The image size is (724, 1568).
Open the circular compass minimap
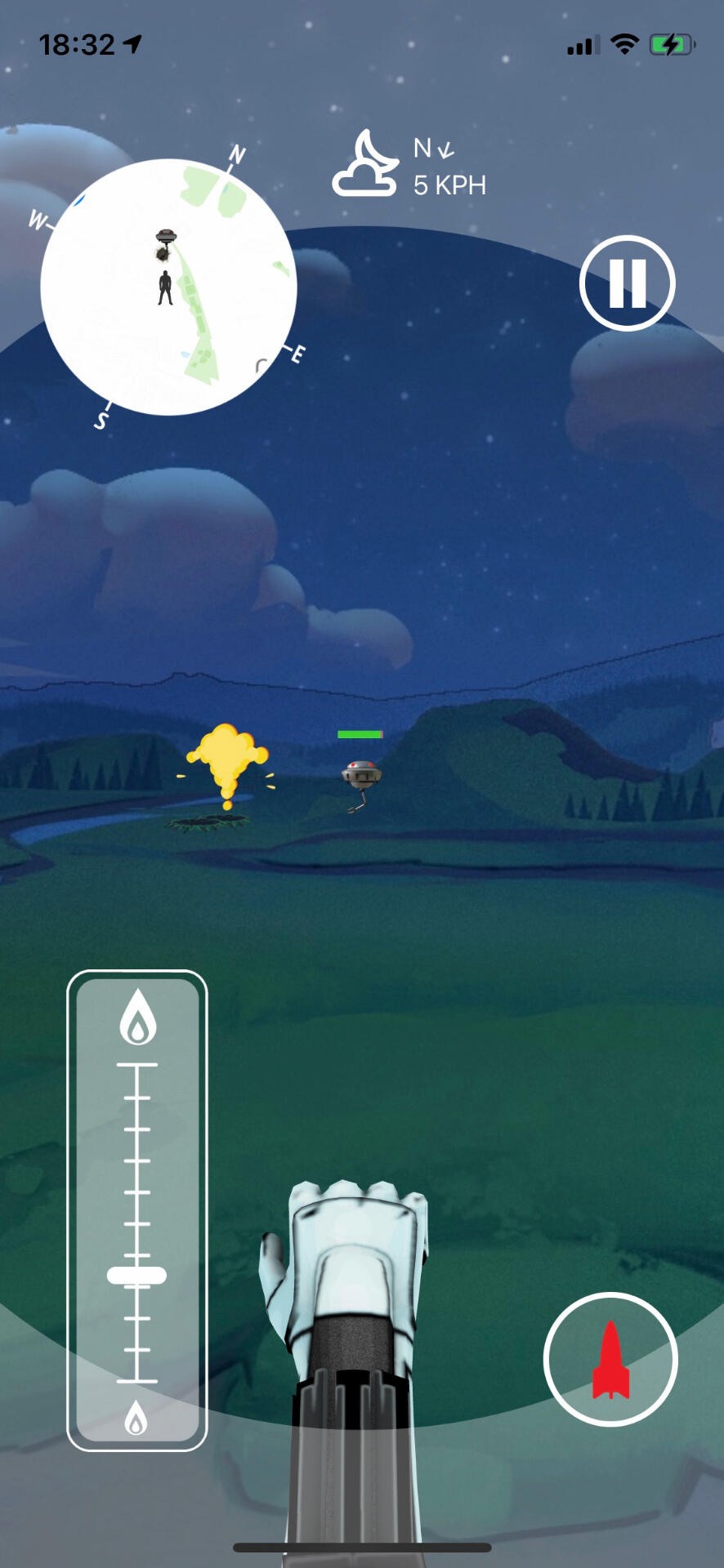pos(168,287)
